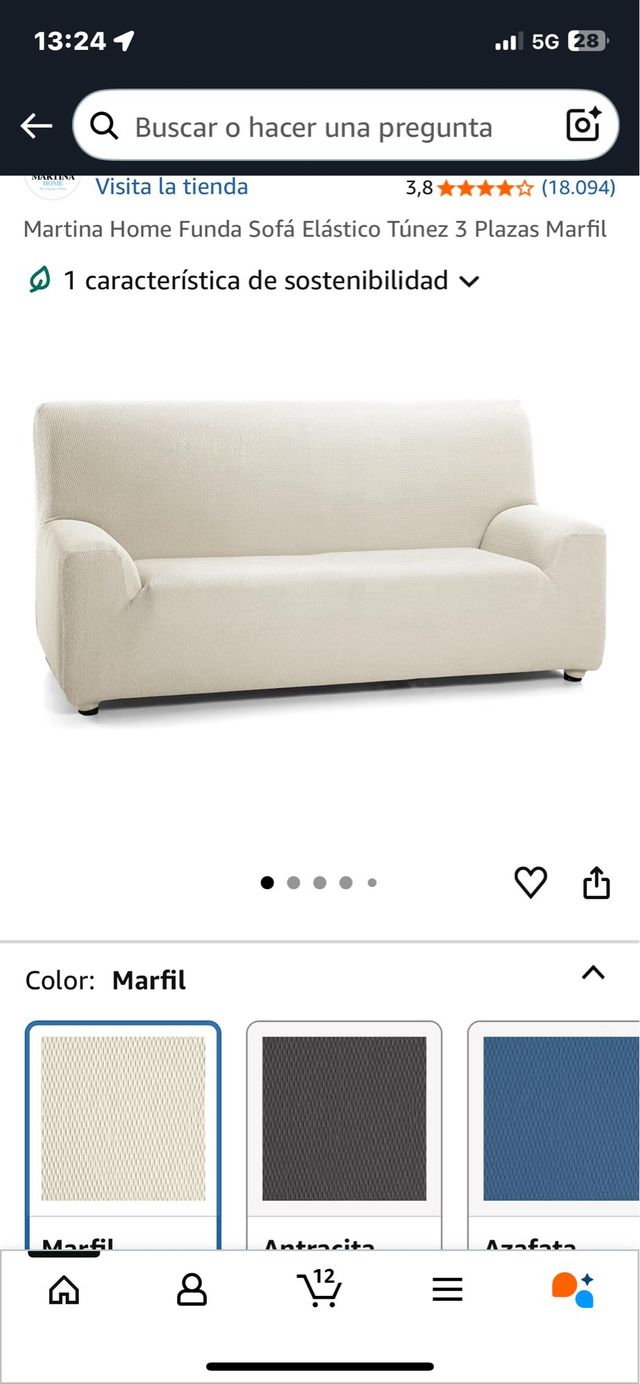Open camera search in the search bar
Image resolution: width=640 pixels, height=1384 pixels.
583,126
